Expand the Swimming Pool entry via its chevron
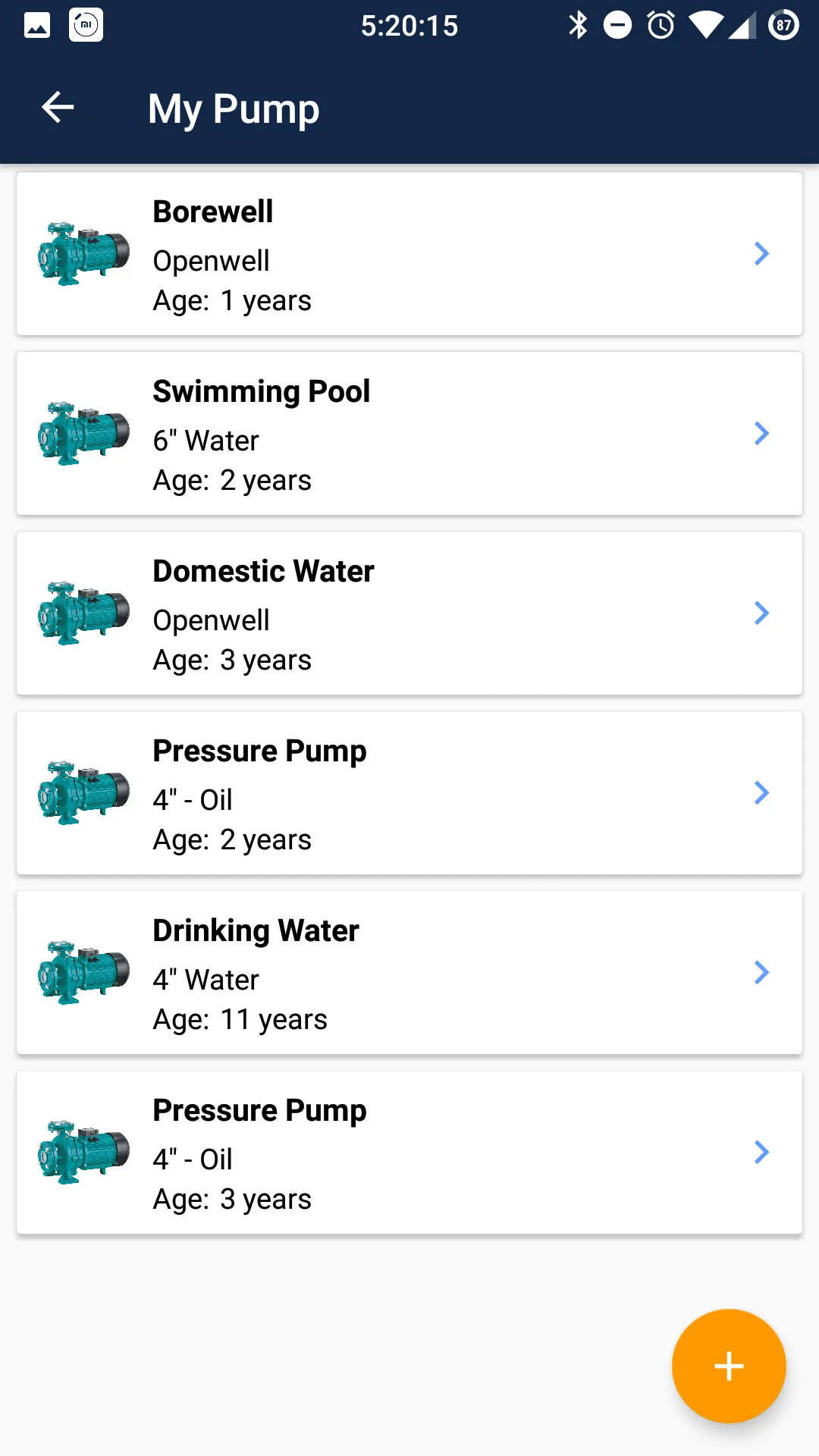Image resolution: width=819 pixels, height=1456 pixels. (x=761, y=433)
